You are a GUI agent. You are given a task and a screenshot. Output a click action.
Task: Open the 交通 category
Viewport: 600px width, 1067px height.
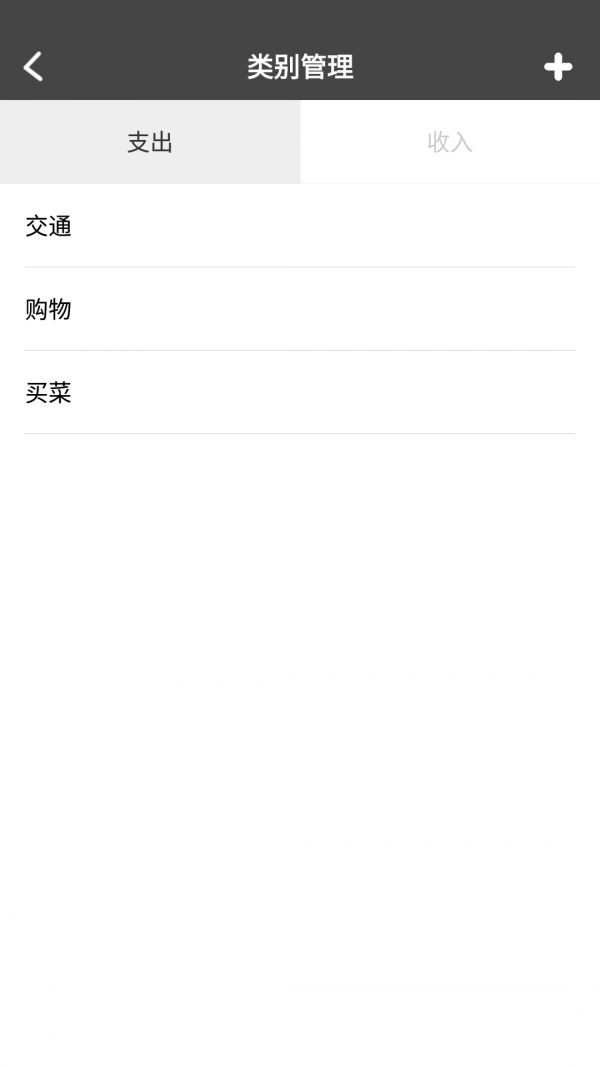(x=300, y=226)
